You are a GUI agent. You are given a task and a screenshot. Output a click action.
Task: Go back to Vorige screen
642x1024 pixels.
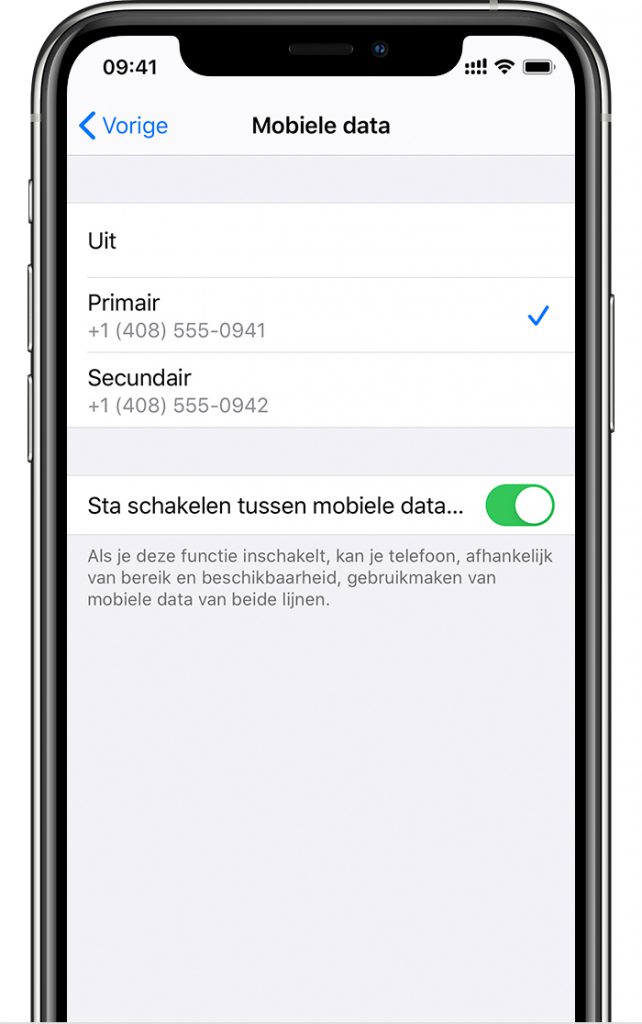(123, 126)
